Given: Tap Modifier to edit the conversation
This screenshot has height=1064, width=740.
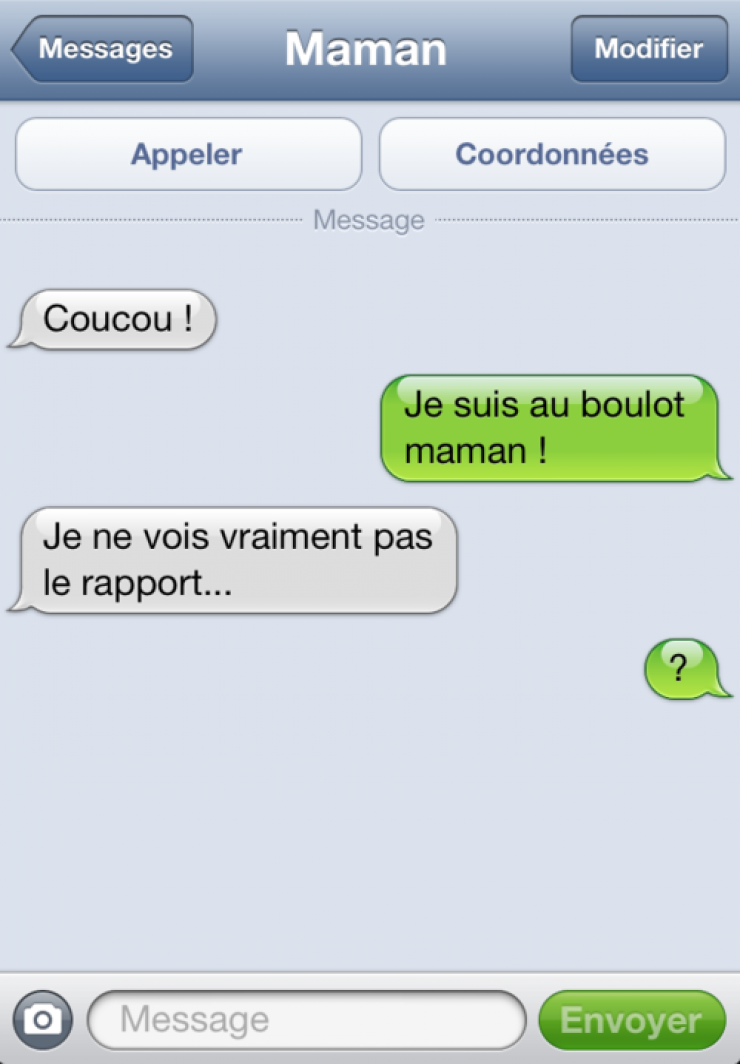Looking at the screenshot, I should pyautogui.click(x=648, y=49).
